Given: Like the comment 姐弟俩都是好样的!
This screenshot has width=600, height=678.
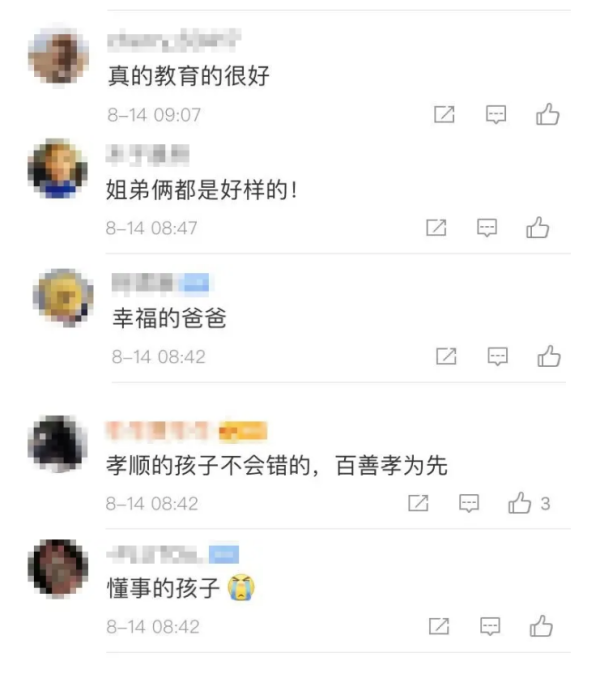Looking at the screenshot, I should pos(538,228).
